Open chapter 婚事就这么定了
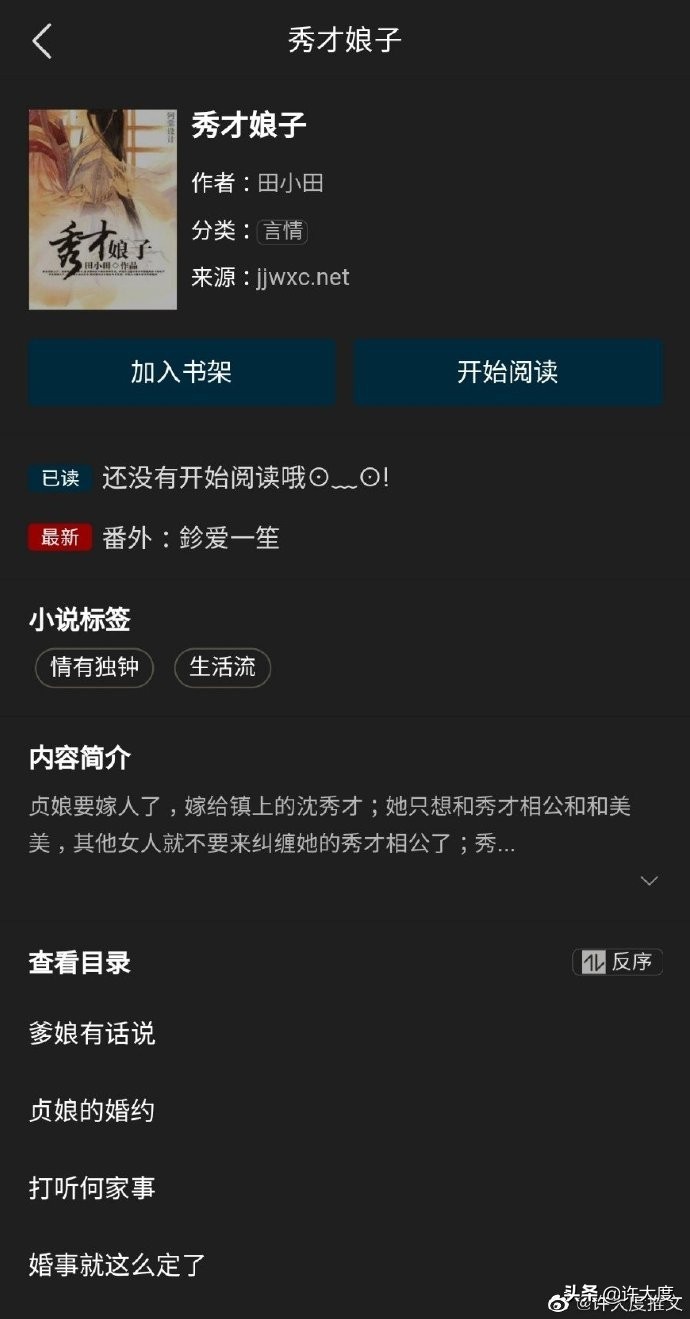 pyautogui.click(x=117, y=1265)
